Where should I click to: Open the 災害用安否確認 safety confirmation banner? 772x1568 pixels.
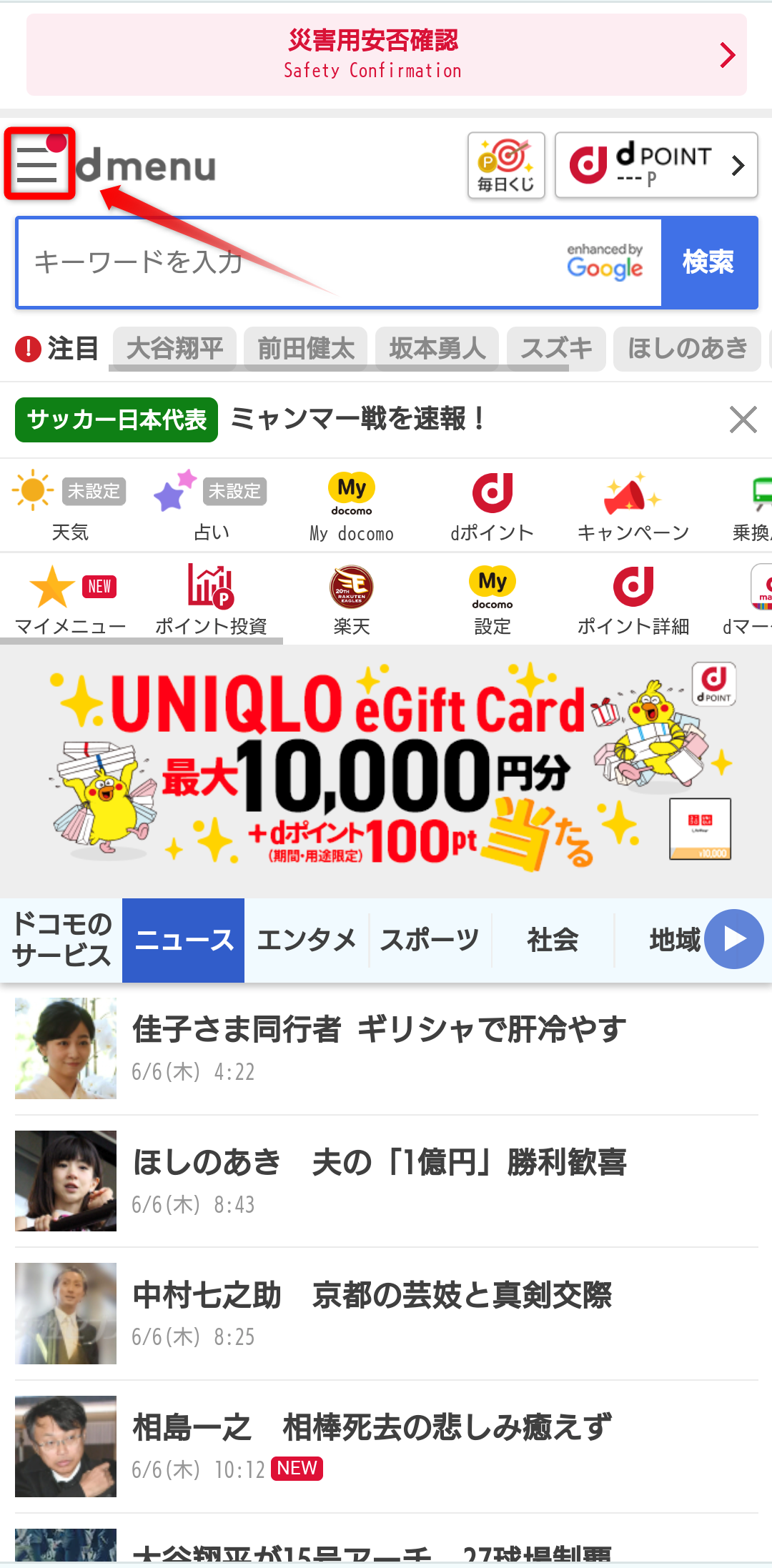(x=386, y=54)
